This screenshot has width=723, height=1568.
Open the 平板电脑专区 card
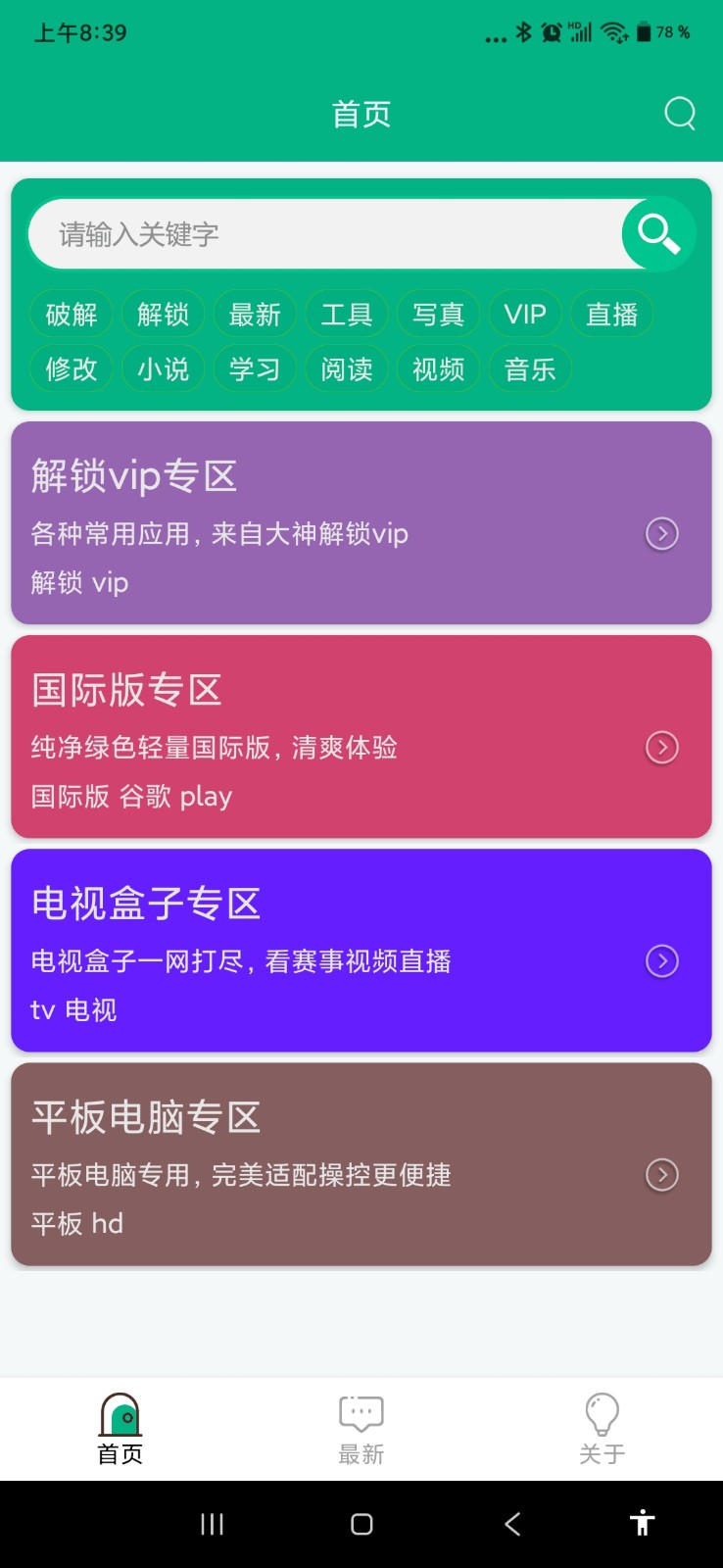[361, 1164]
